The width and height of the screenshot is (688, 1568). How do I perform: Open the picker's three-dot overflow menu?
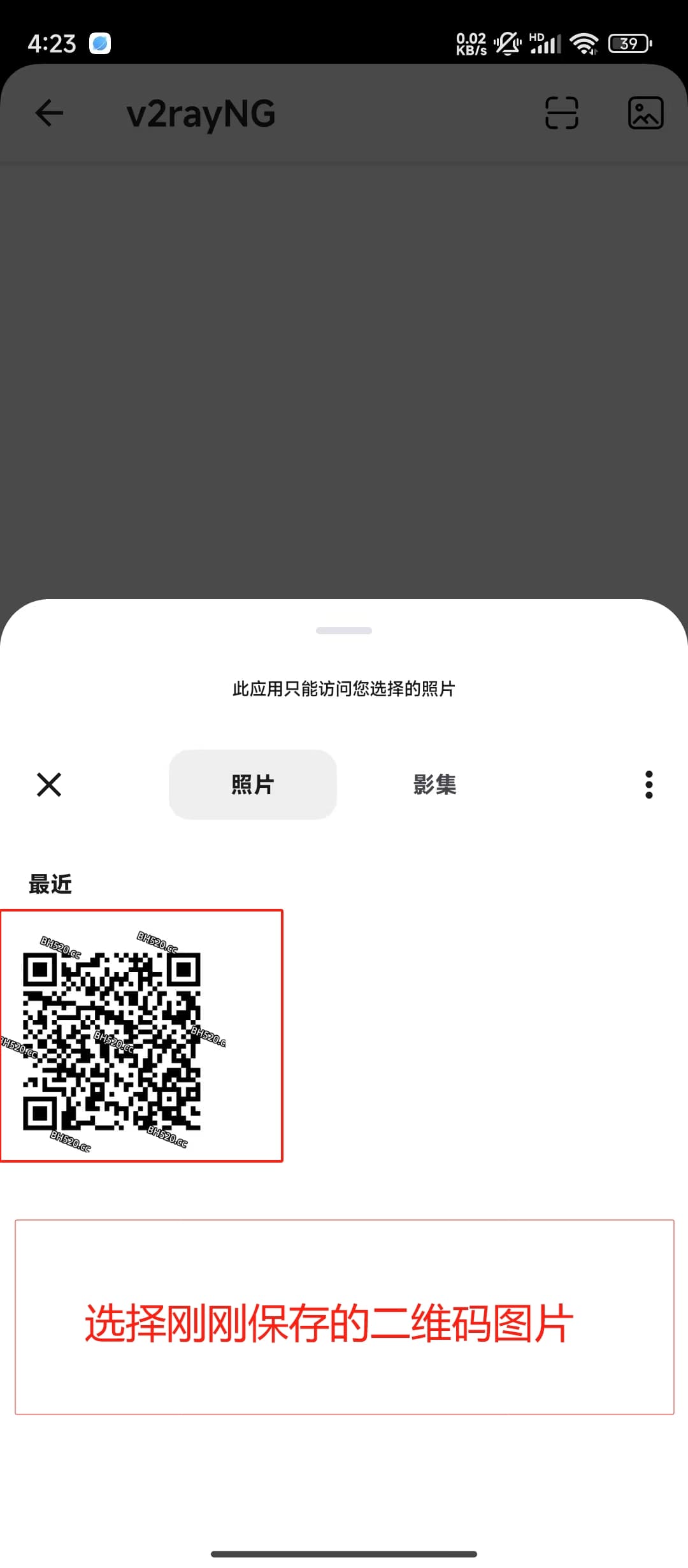649,785
